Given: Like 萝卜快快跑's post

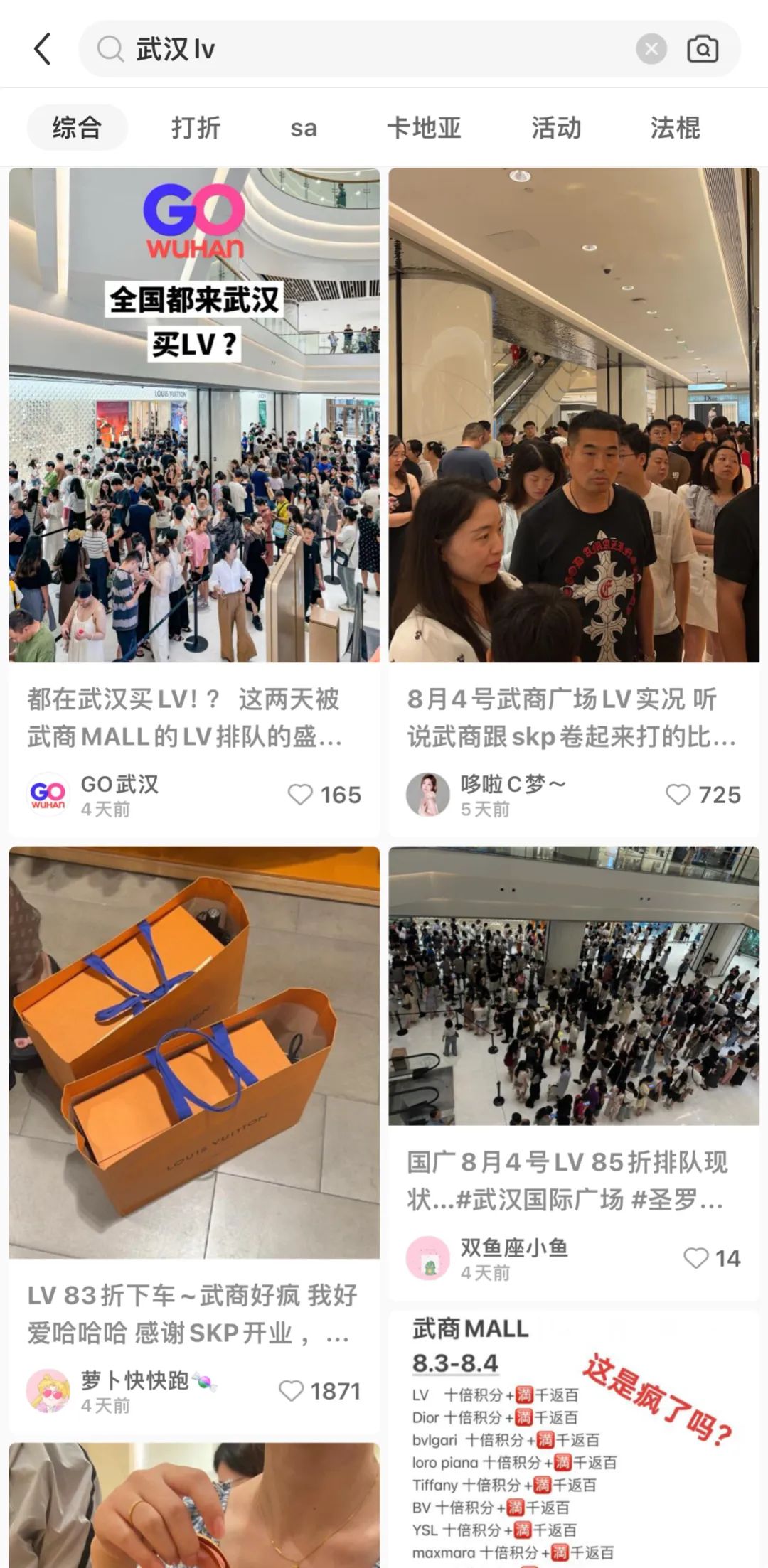Looking at the screenshot, I should click(291, 1390).
